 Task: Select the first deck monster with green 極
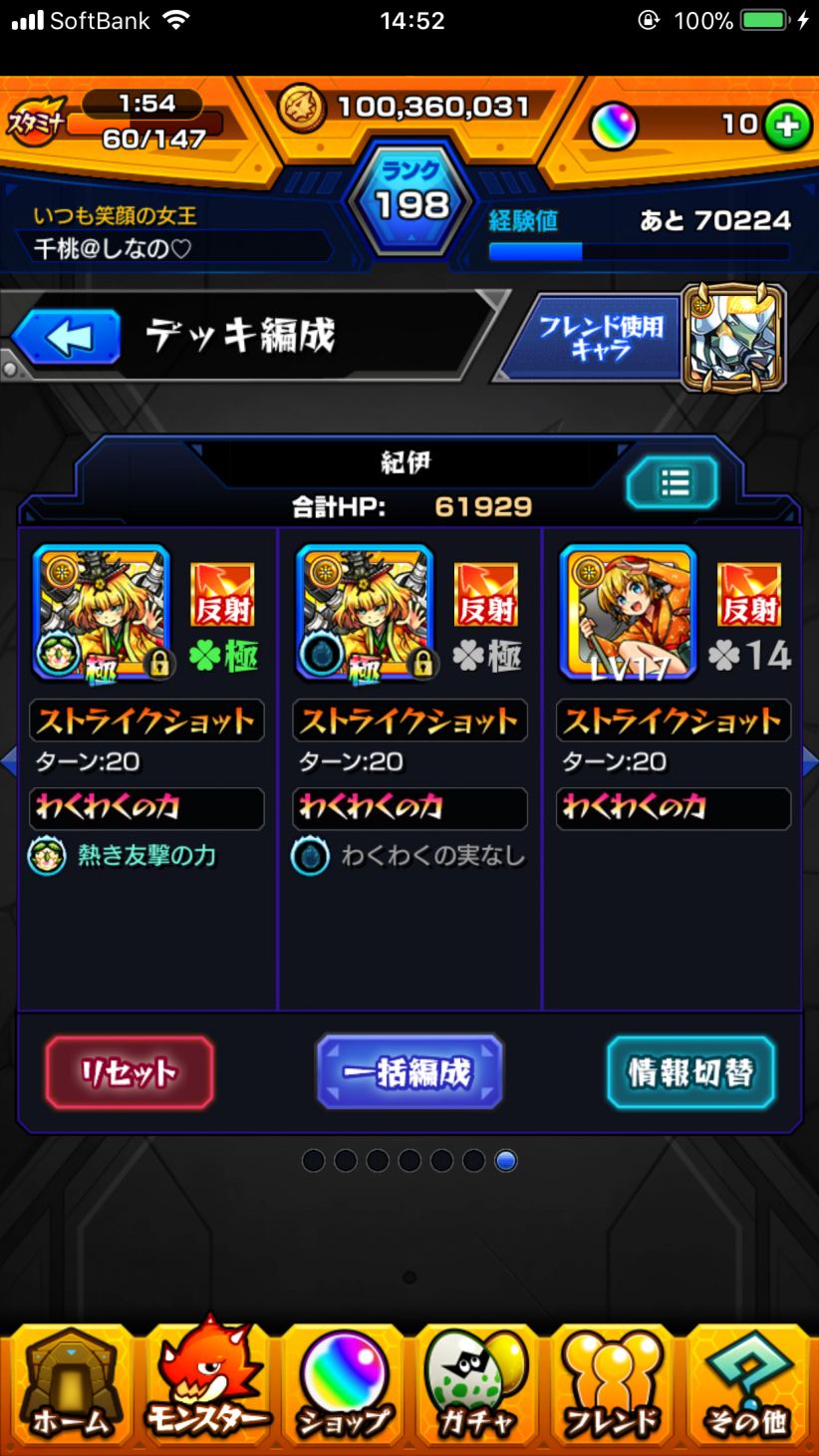tap(103, 613)
